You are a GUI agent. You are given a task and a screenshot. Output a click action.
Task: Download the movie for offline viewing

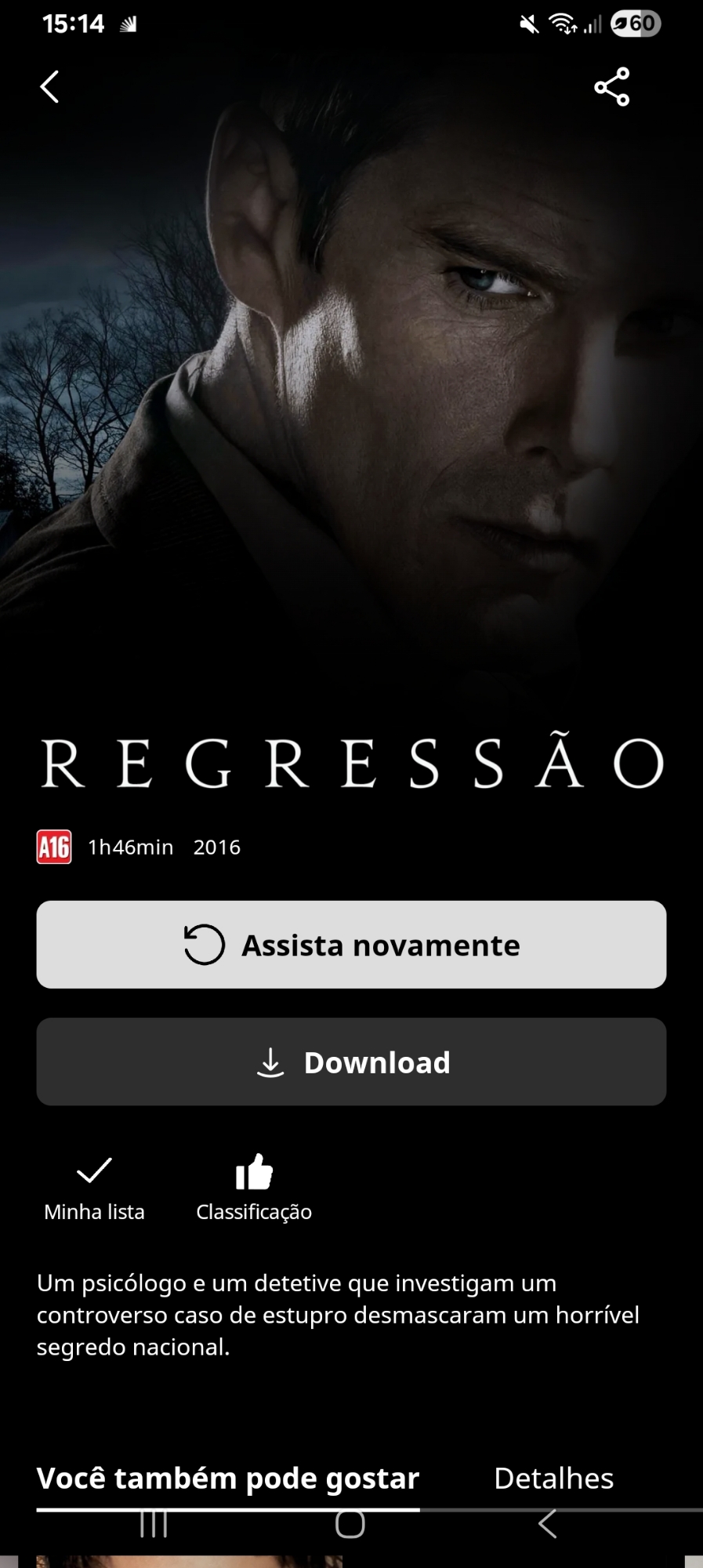[351, 1062]
